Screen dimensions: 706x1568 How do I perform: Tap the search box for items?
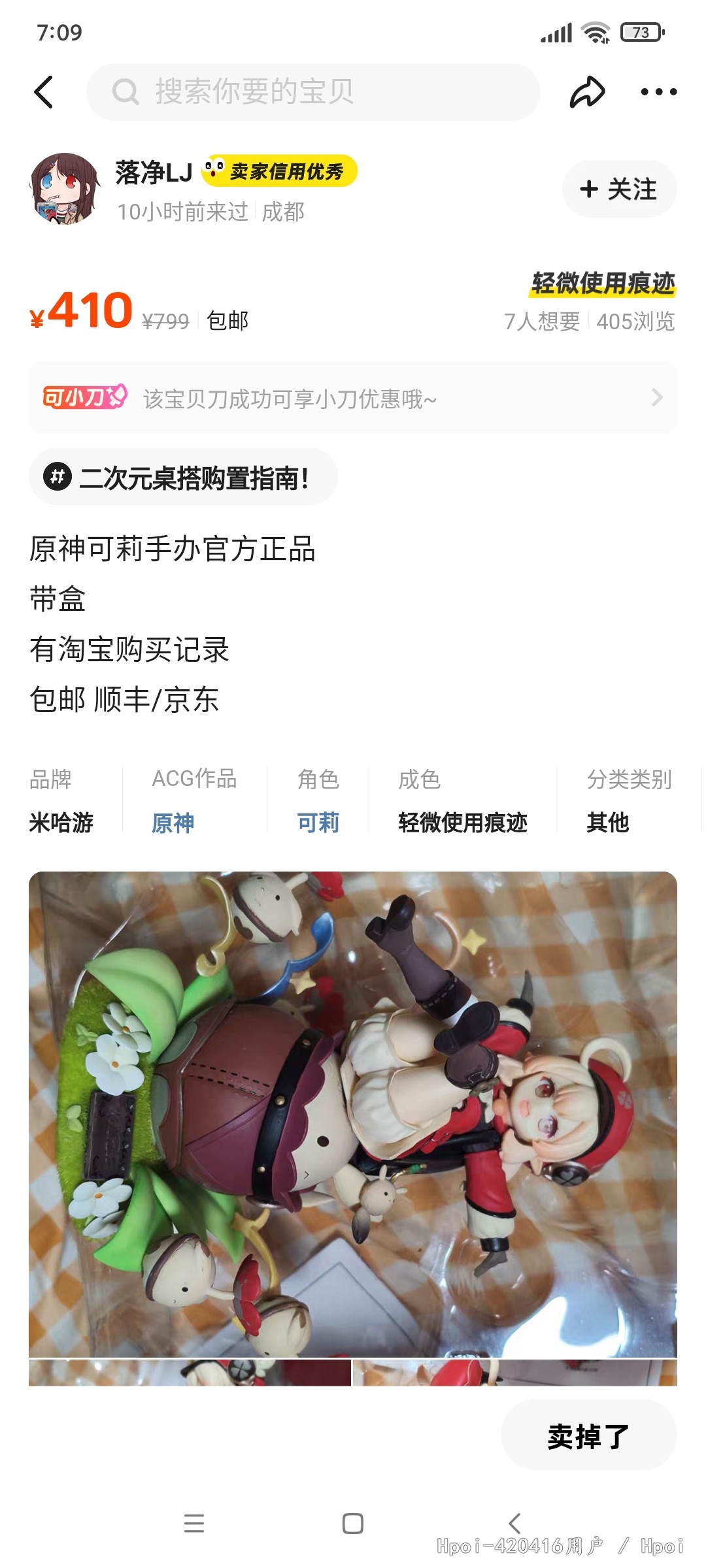314,91
